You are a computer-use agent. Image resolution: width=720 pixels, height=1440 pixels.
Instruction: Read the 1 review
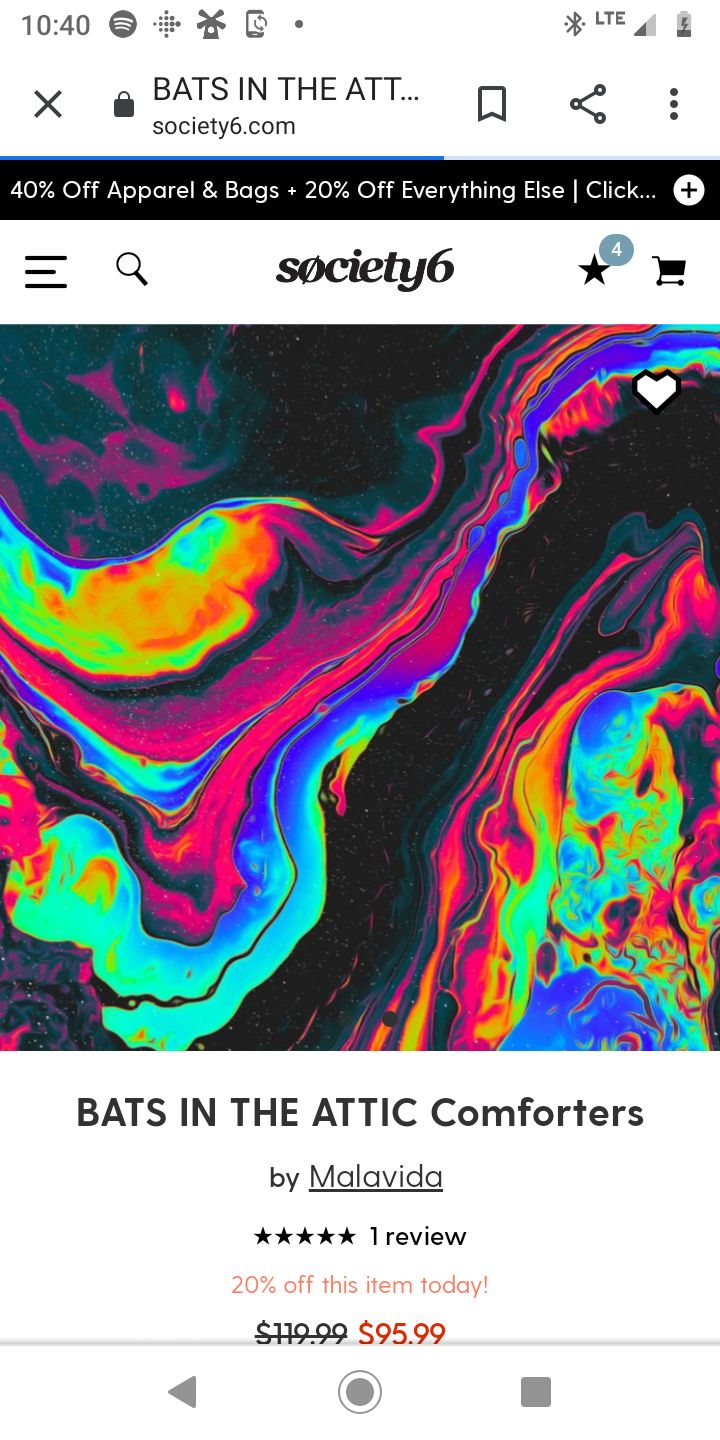[x=417, y=1237]
